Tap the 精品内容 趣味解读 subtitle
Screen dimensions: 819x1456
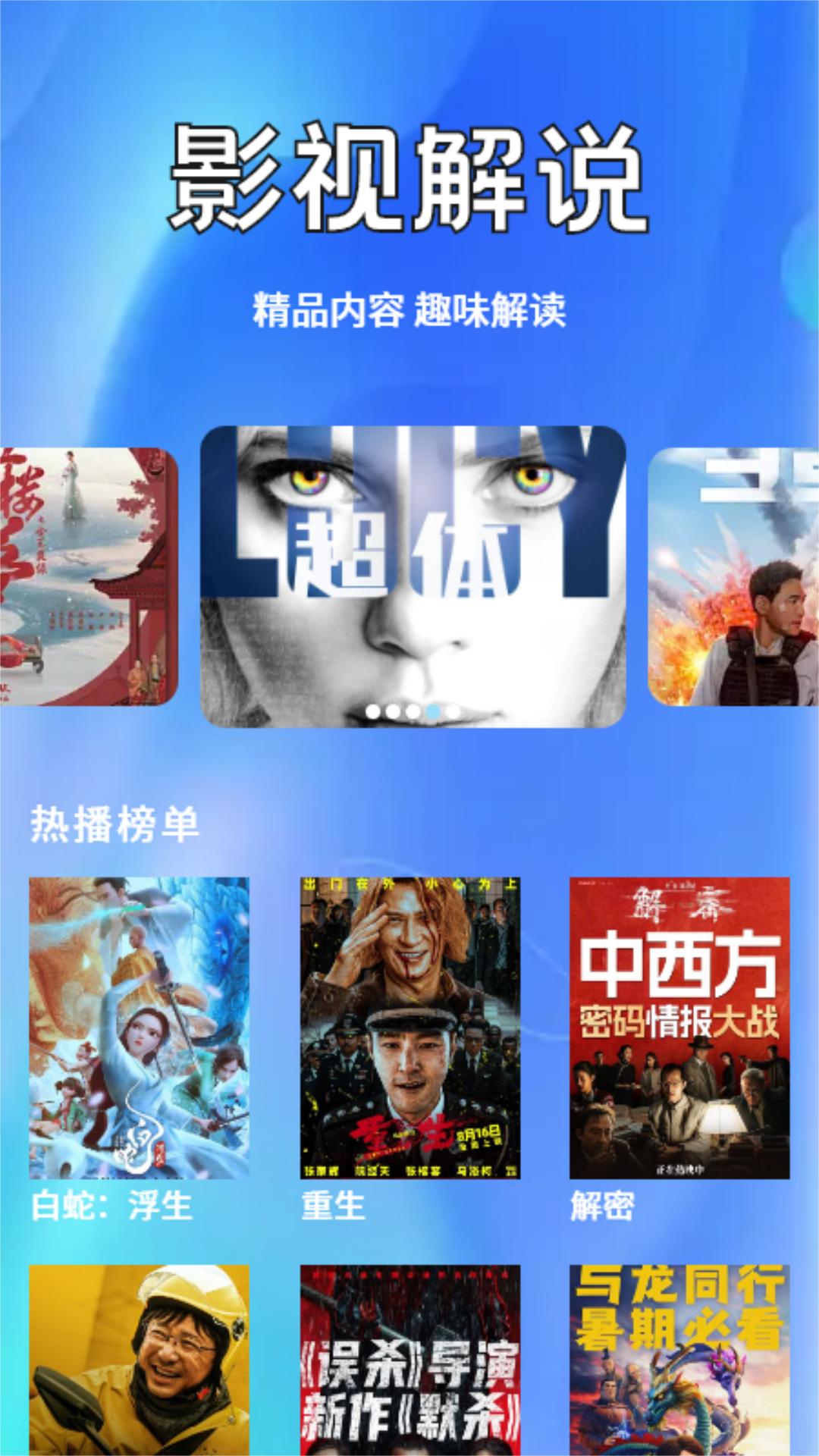[x=409, y=307]
